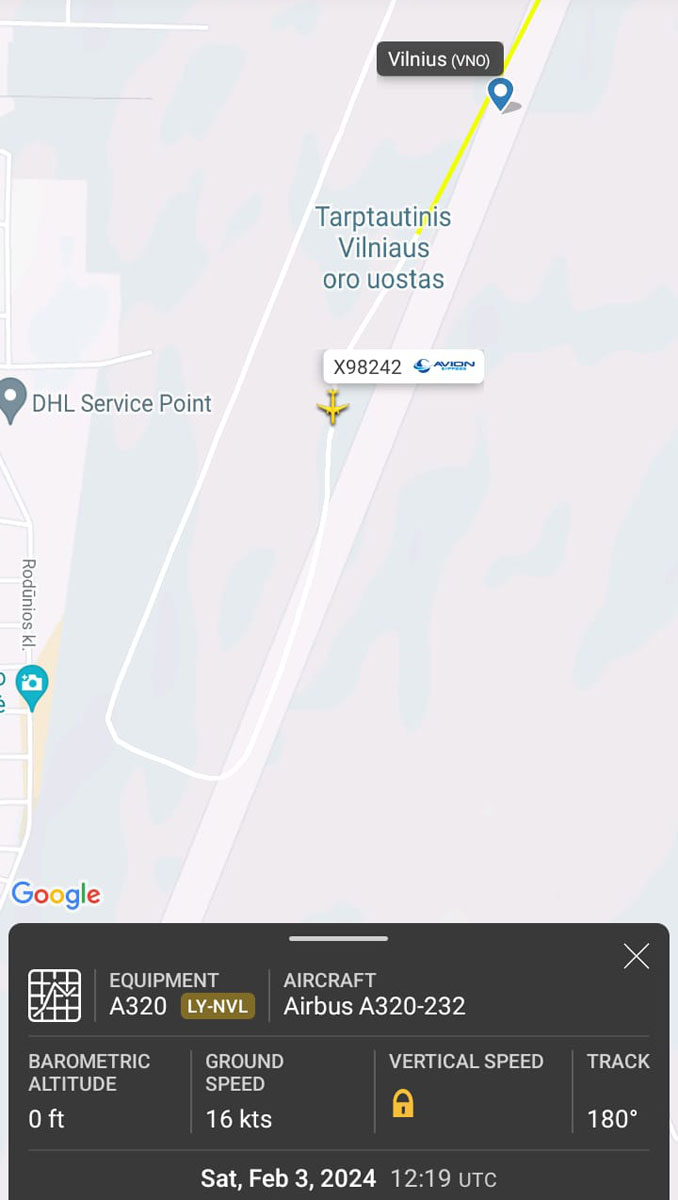678x1200 pixels.
Task: Open the camera photo spot marker
Action: 32,684
